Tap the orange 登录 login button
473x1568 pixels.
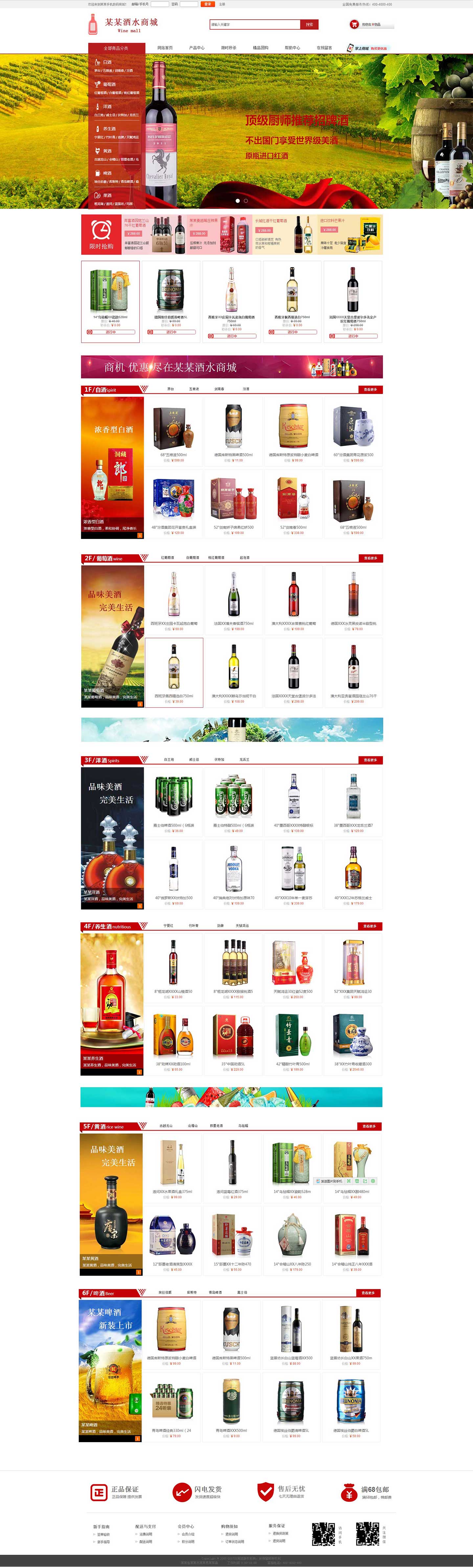(208, 4)
